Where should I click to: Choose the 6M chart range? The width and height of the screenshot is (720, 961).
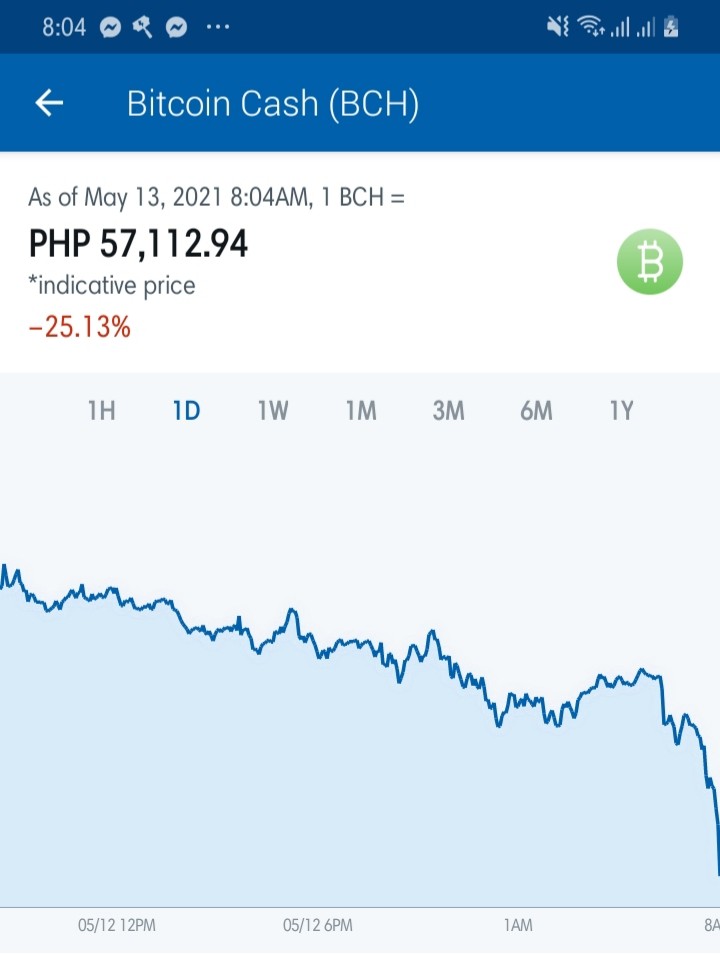pos(536,411)
